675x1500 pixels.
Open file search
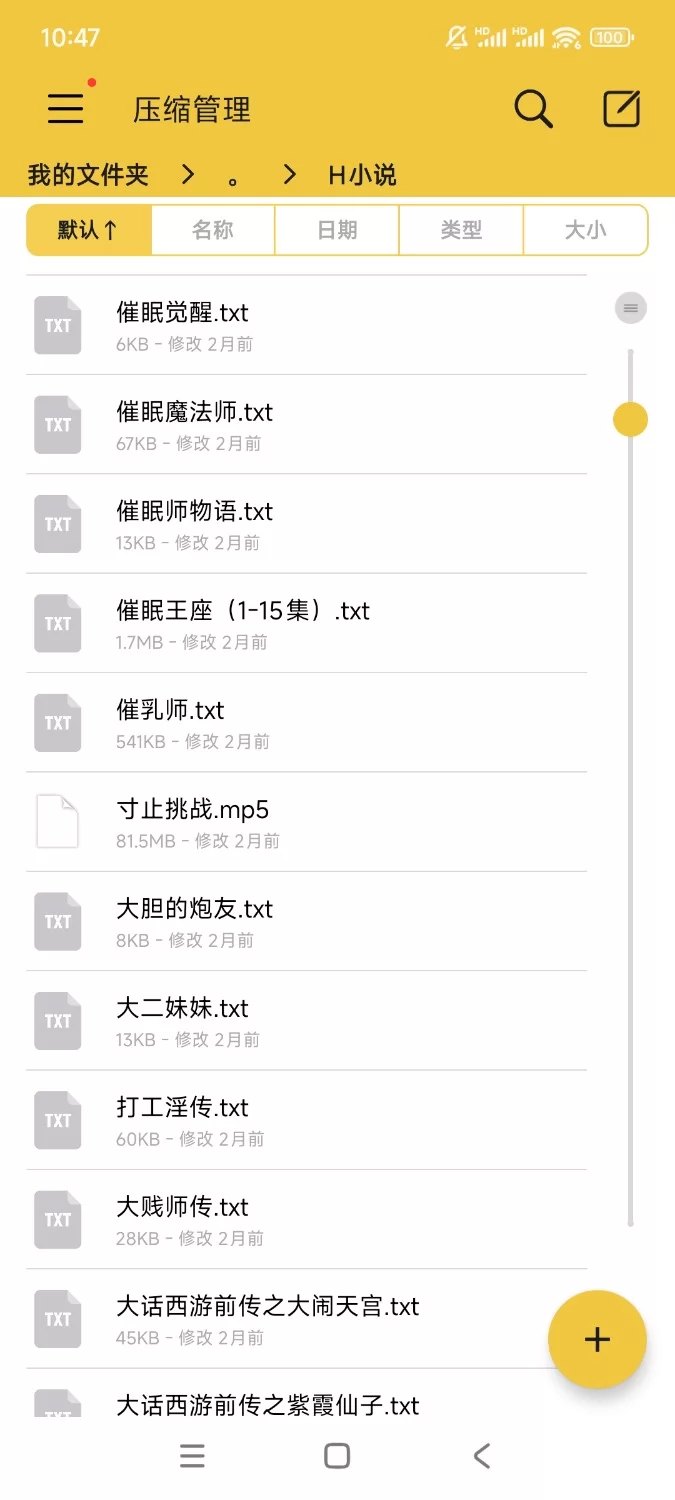[x=533, y=109]
